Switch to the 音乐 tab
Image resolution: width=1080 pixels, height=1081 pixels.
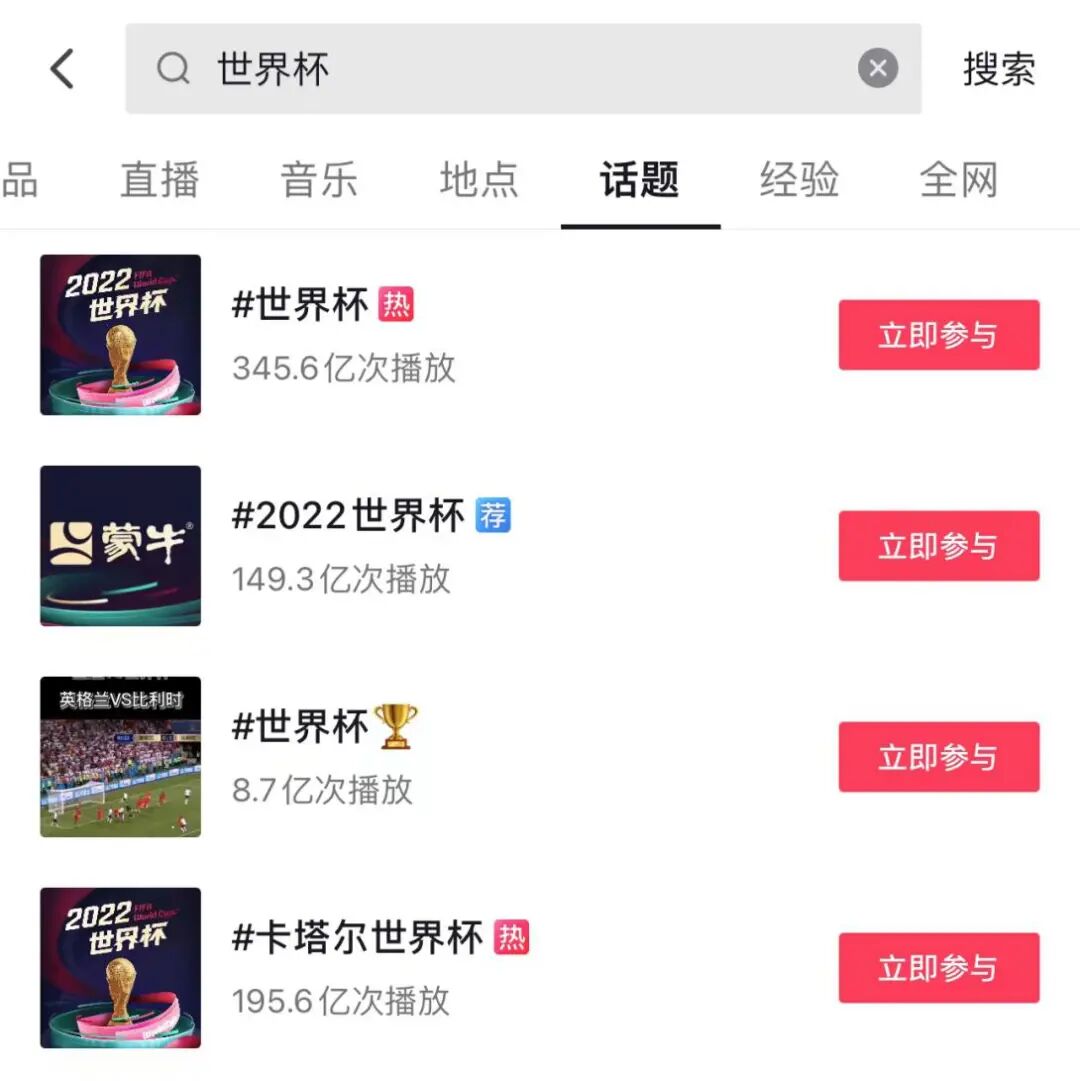(x=319, y=180)
